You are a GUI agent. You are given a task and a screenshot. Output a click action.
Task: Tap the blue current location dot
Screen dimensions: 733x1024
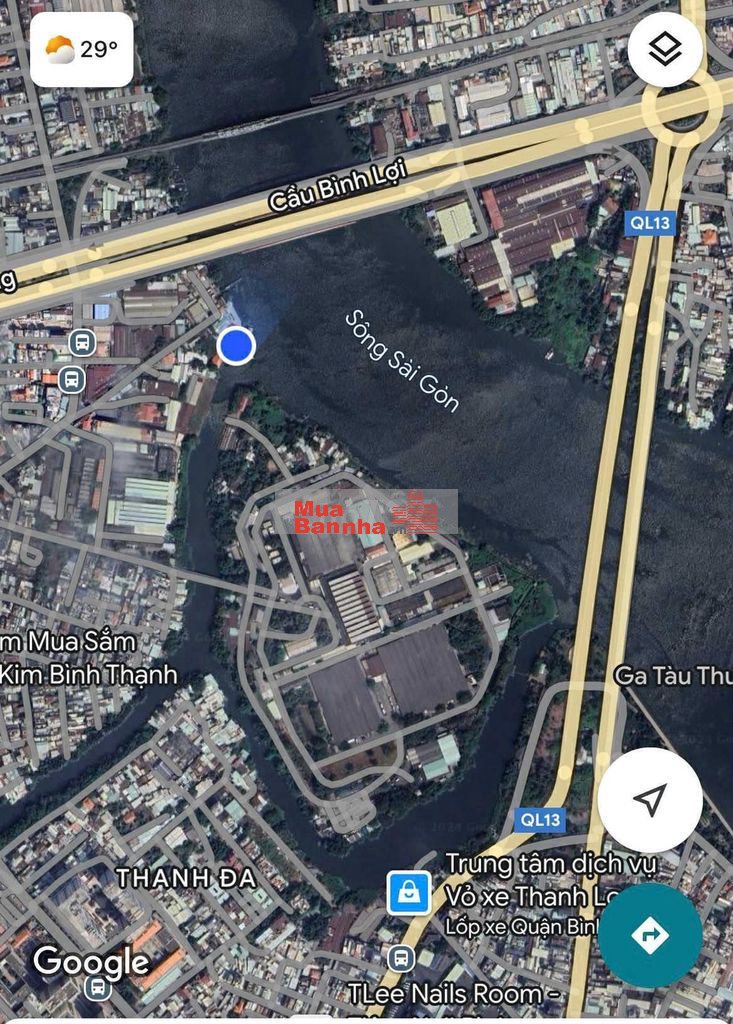point(235,346)
